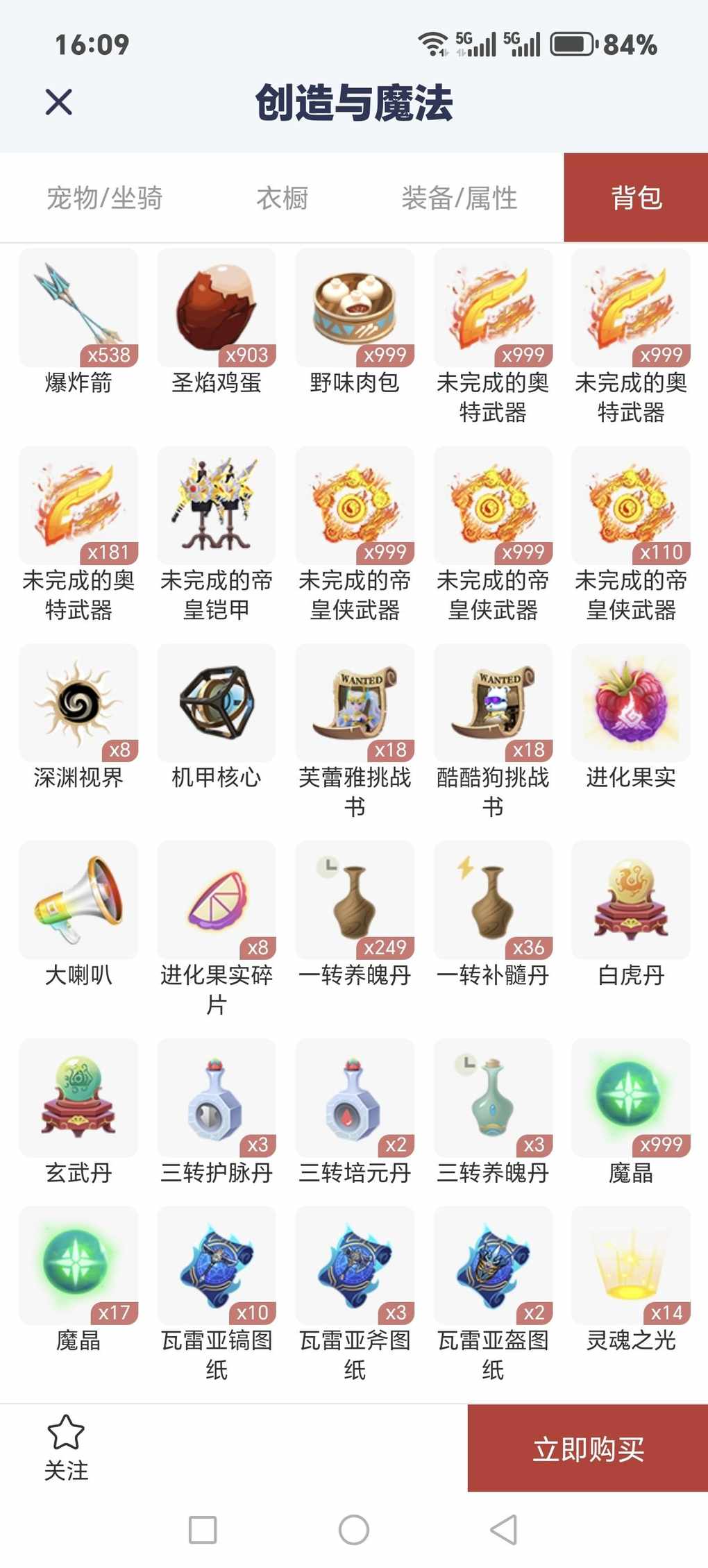Tap the 立即购买 button
Screen dimensions: 708x1568
tap(587, 1449)
